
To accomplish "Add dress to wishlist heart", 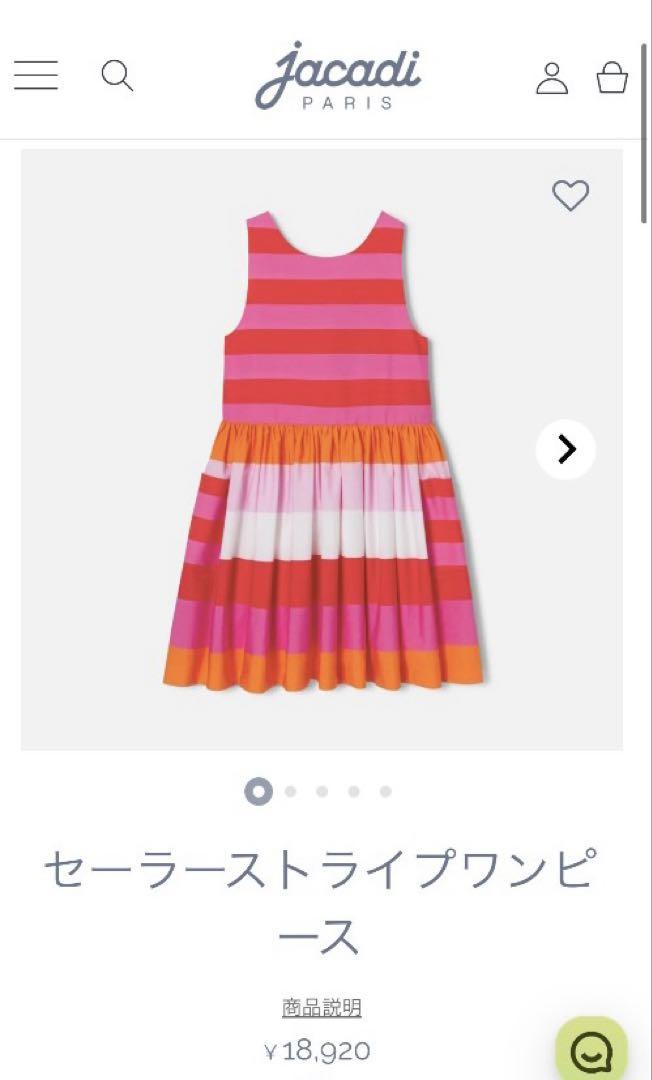I will point(571,195).
